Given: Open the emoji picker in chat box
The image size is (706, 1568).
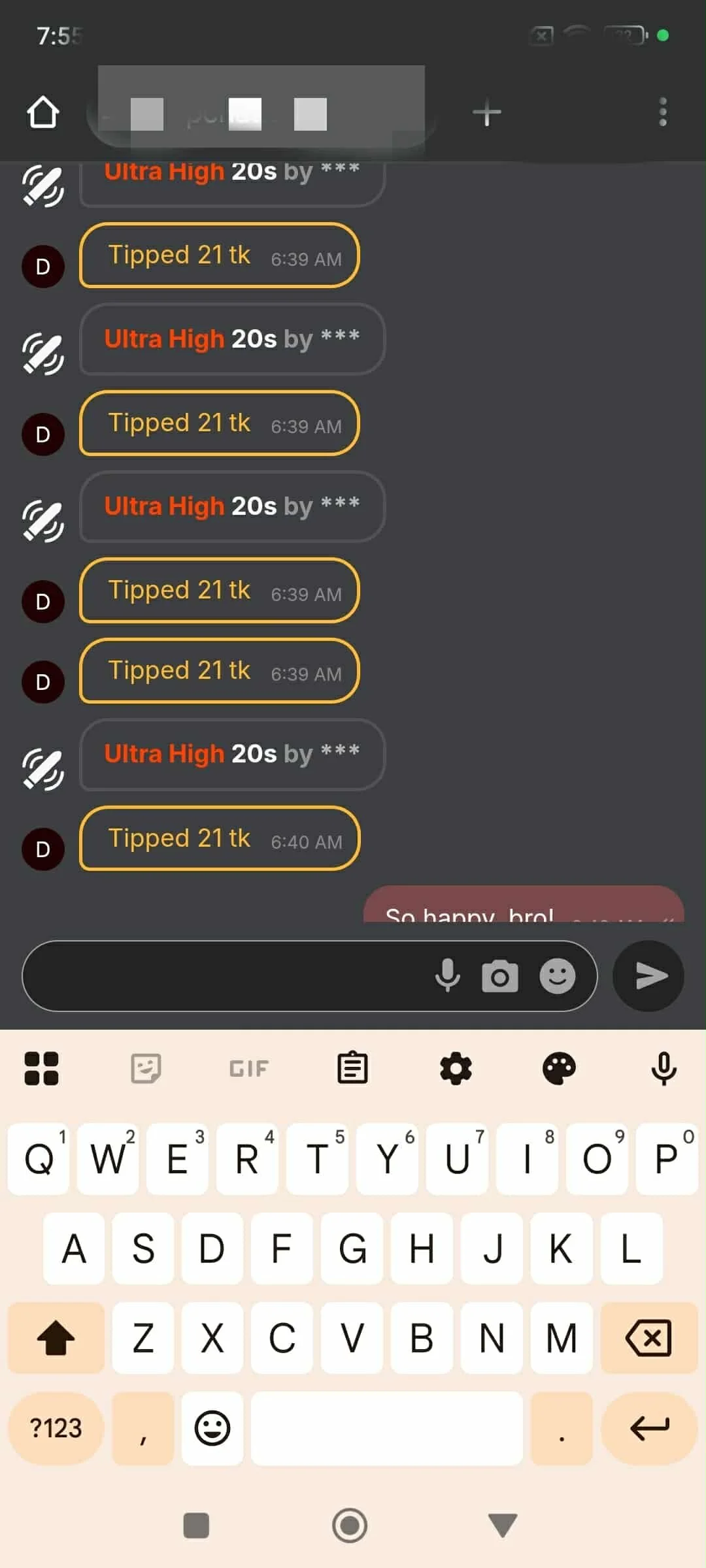Looking at the screenshot, I should click(557, 976).
